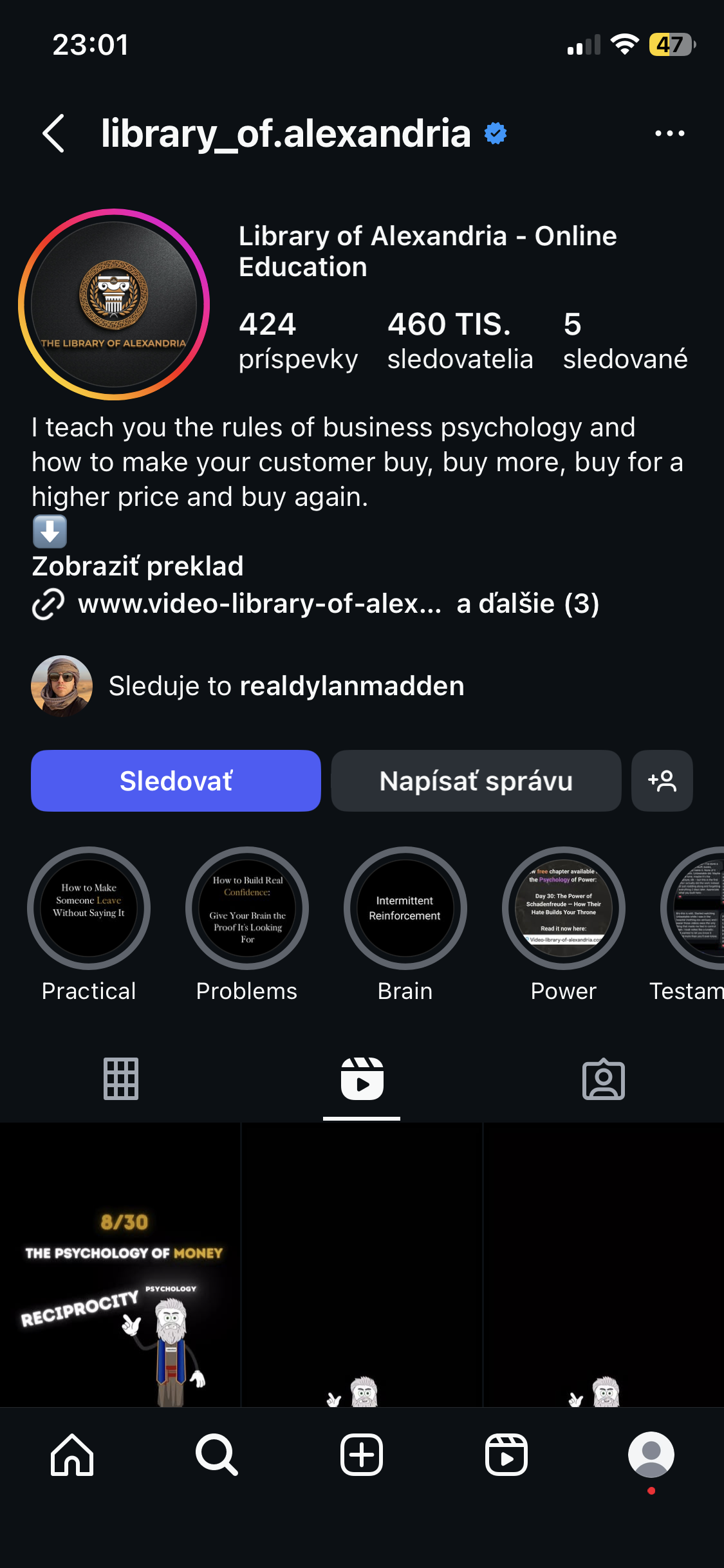The height and width of the screenshot is (1568, 724).
Task: Open the www.video-library-of-alex link
Action: 259,604
